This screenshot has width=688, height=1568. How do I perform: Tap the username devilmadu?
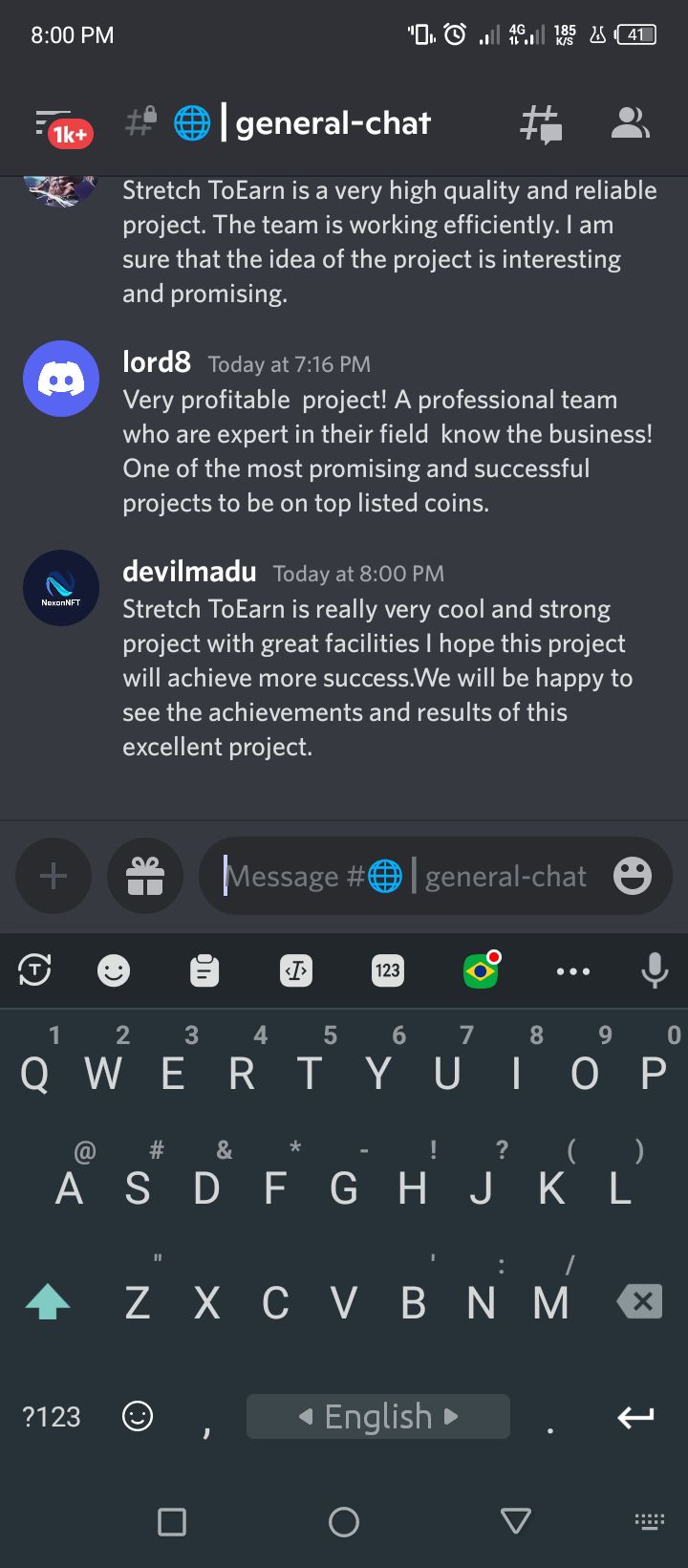click(x=189, y=572)
